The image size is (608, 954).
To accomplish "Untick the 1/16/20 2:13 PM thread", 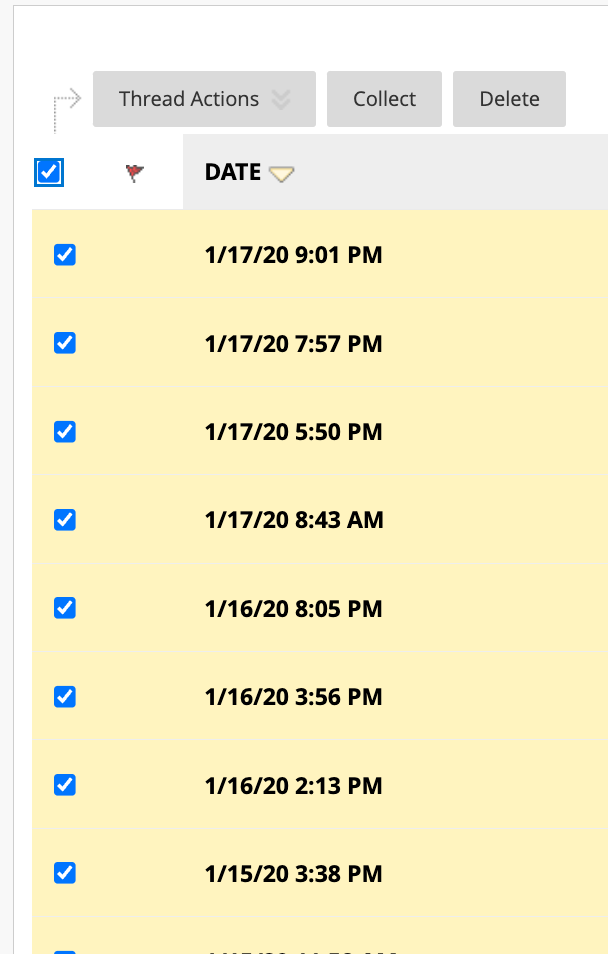I will (65, 785).
